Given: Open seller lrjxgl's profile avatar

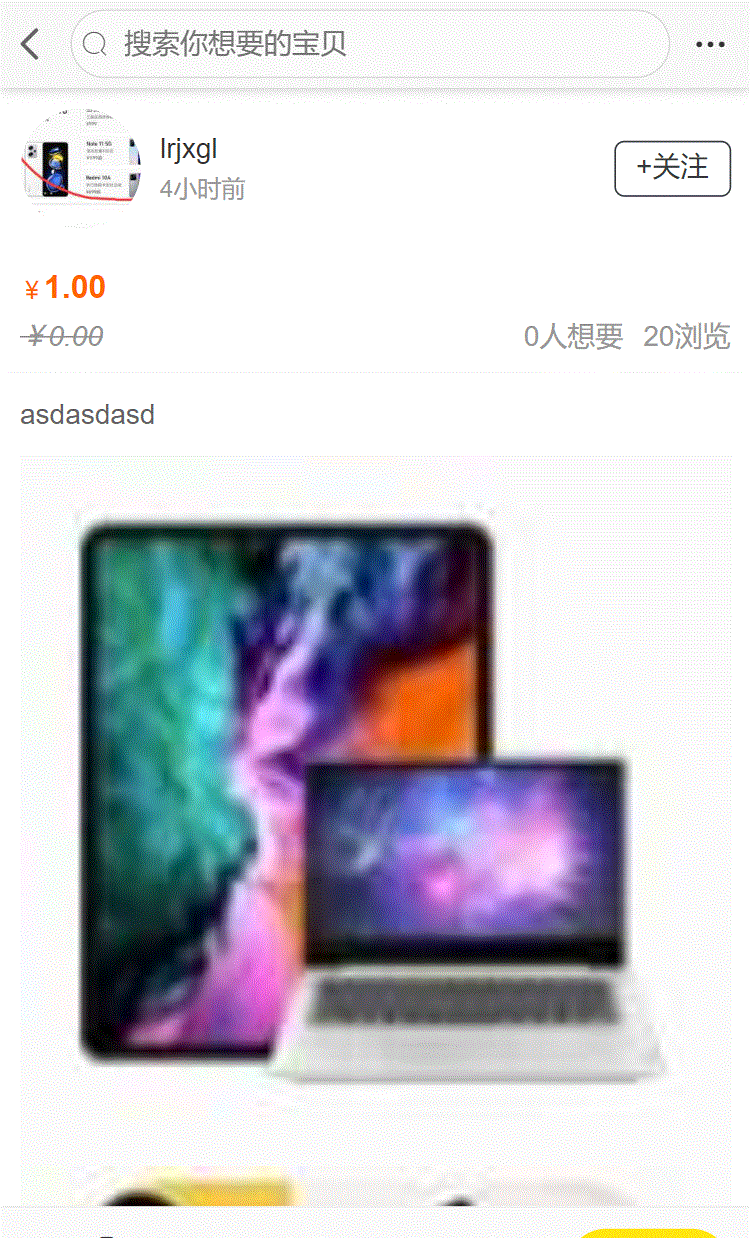Looking at the screenshot, I should [80, 167].
